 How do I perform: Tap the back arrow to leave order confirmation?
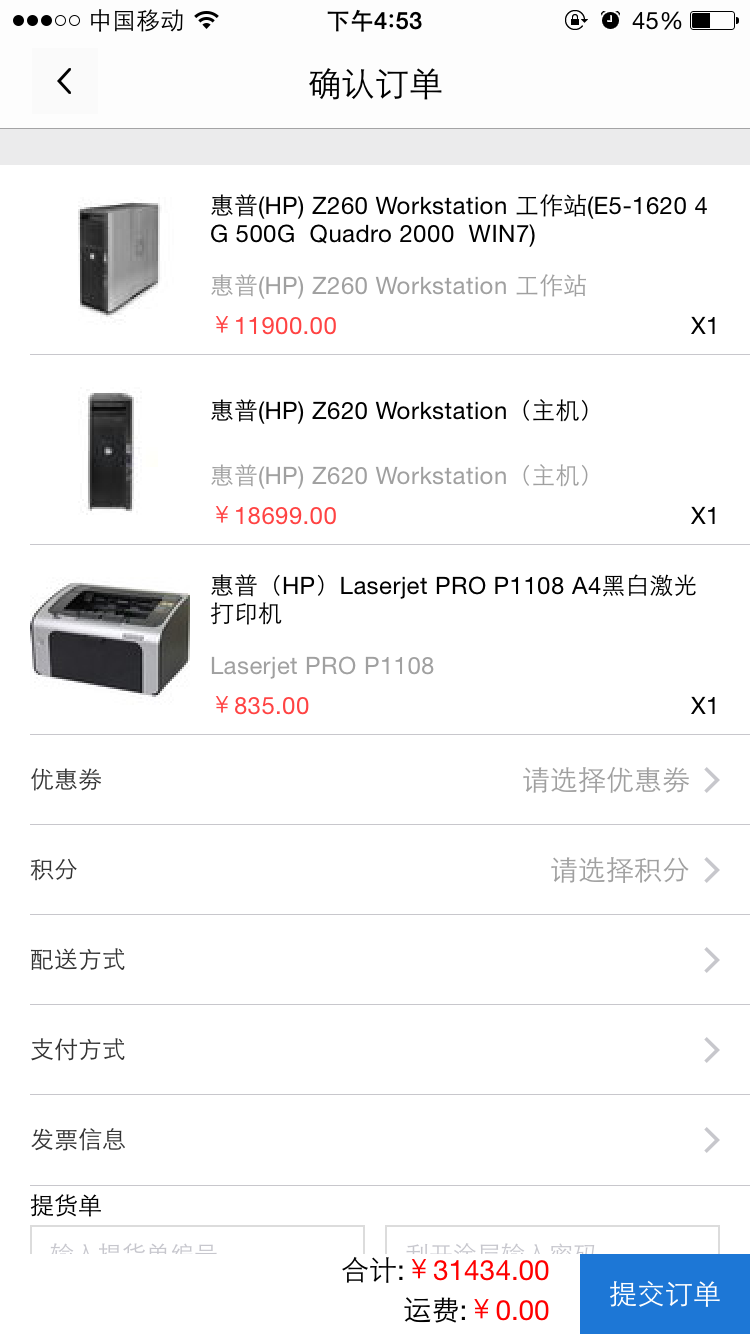(64, 80)
